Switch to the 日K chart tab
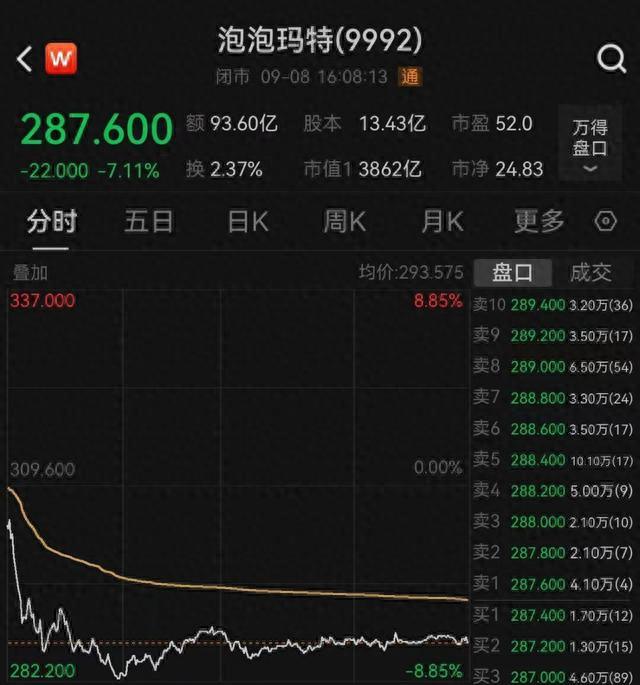The image size is (640, 685). [x=247, y=221]
